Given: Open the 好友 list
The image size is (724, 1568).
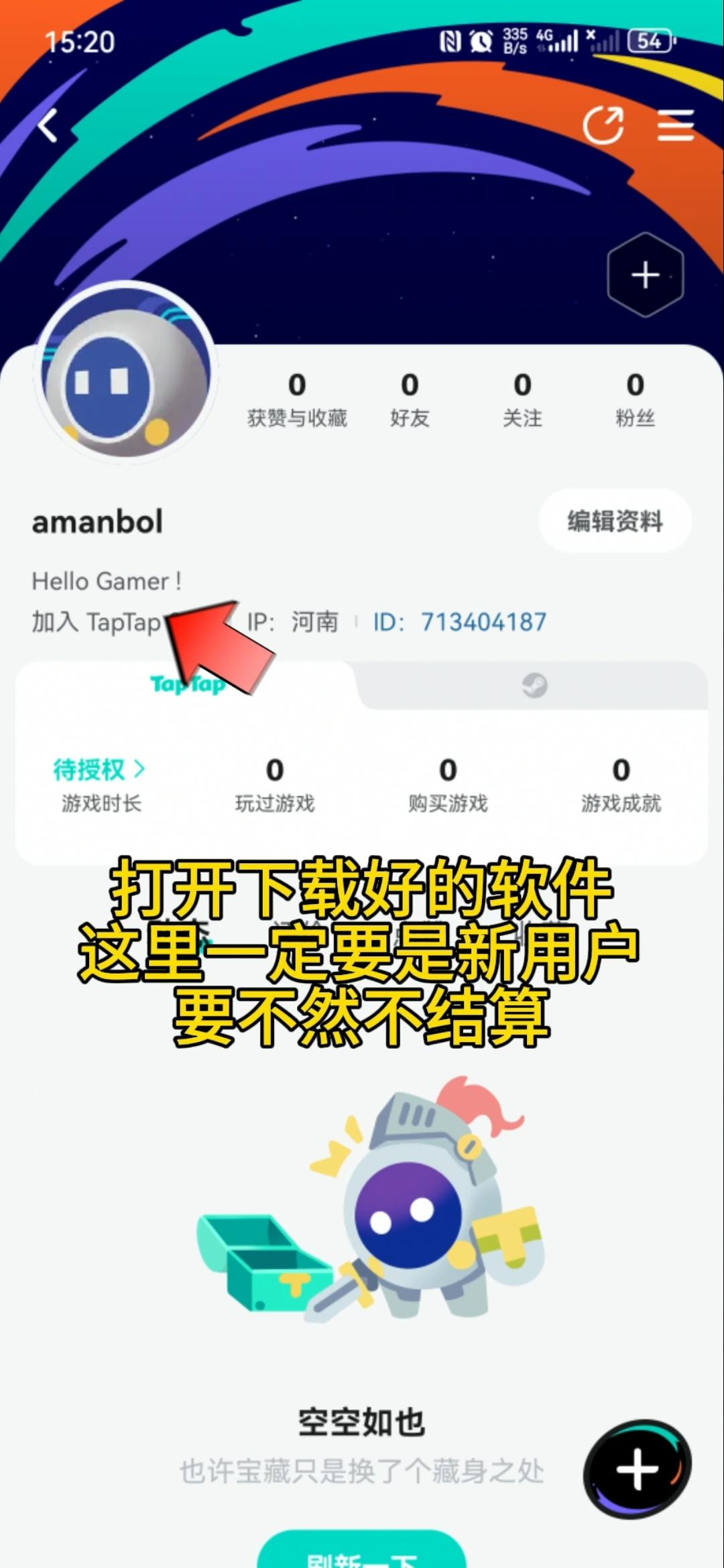Looking at the screenshot, I should pos(410,399).
